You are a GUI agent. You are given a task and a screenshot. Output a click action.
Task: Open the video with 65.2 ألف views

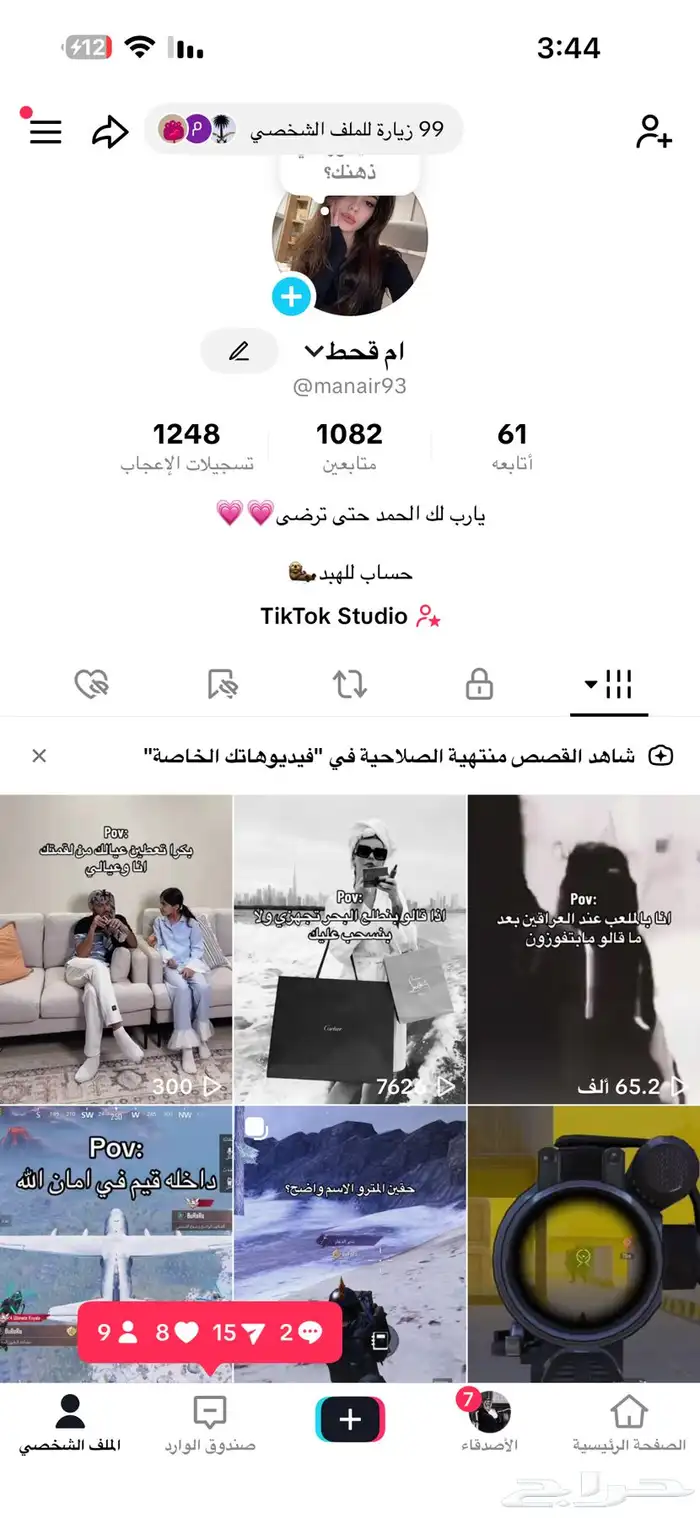[583, 950]
